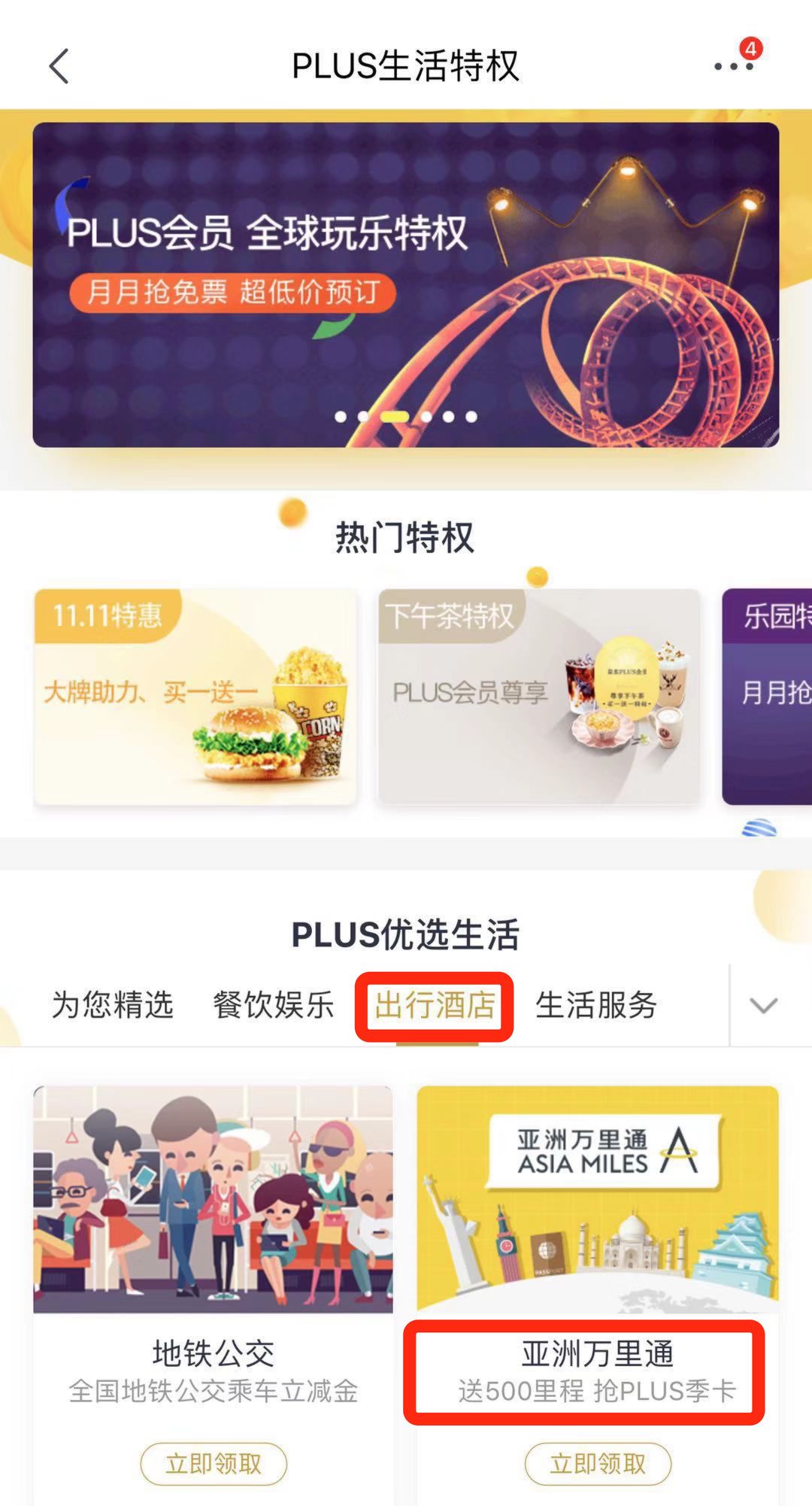This screenshot has width=812, height=1506.
Task: Open the three-dot more menu
Action: 733,66
